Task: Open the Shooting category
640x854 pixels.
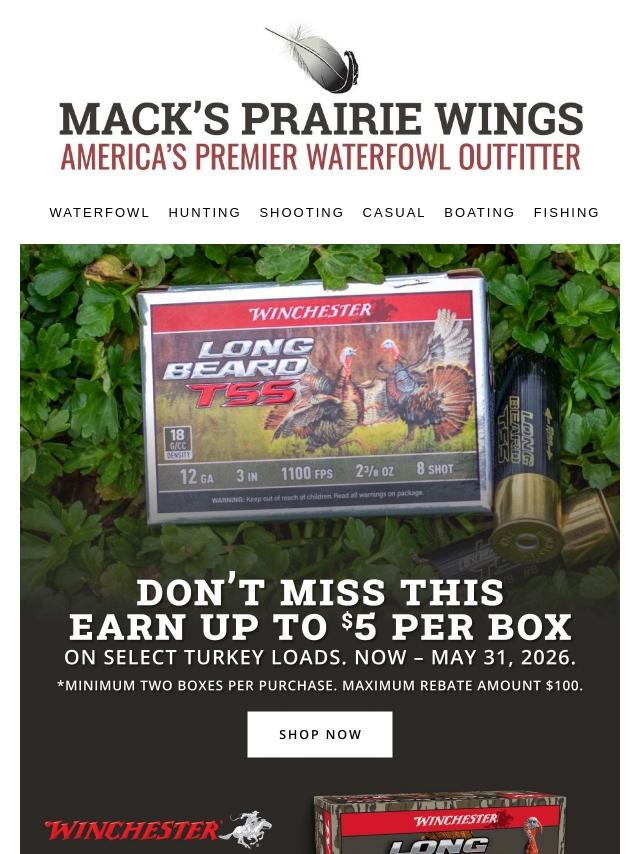Action: pos(301,213)
